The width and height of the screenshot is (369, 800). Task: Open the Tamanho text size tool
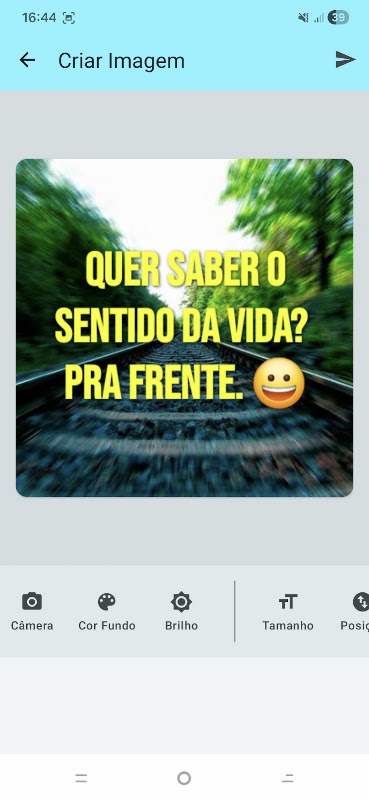click(x=288, y=611)
